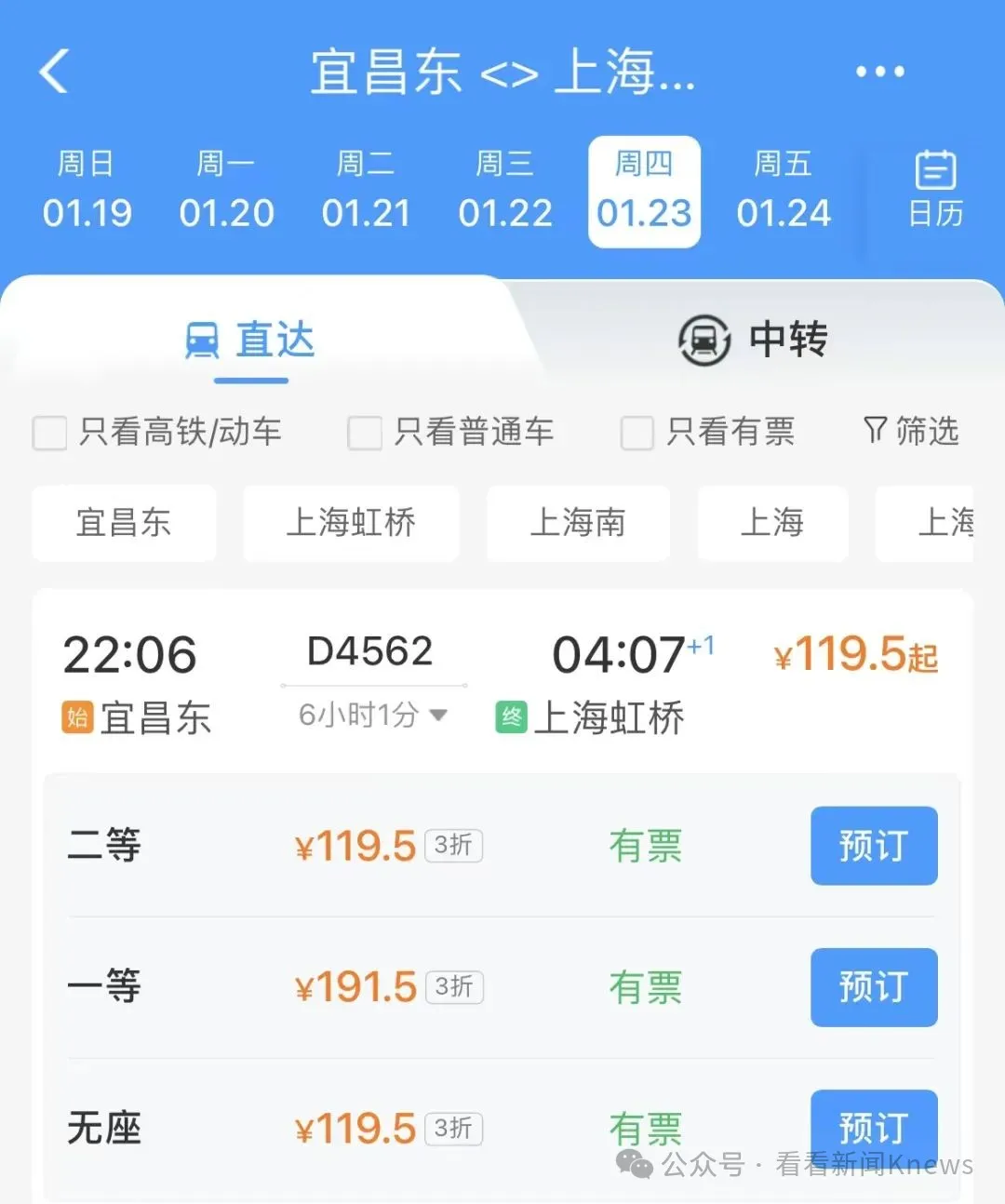
Task: Select the 上海虹桥 station chip
Action: (x=351, y=524)
